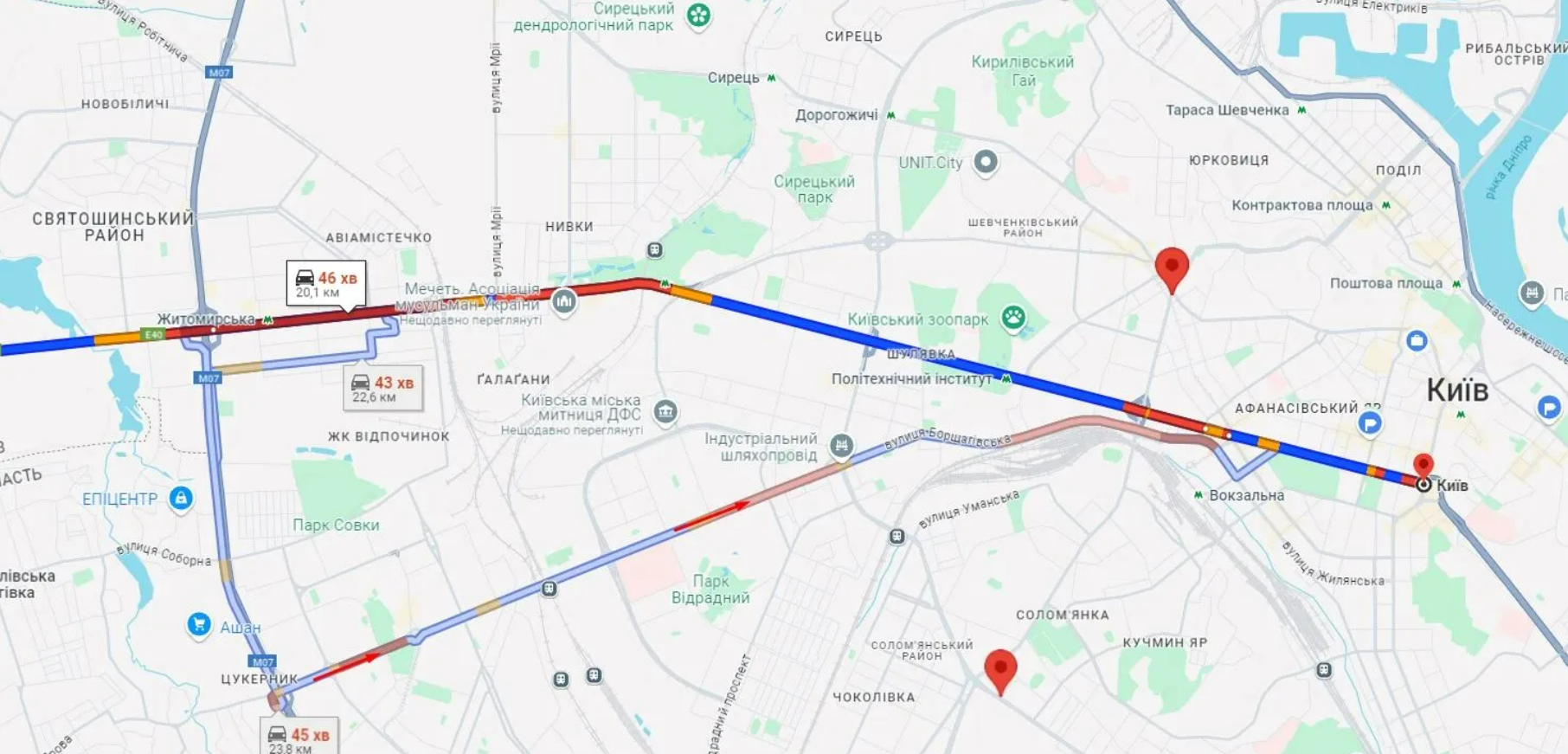Screen dimensions: 1568x754
Task: Open Мечеть Асоціація мусульман України marker
Action: click(x=564, y=301)
